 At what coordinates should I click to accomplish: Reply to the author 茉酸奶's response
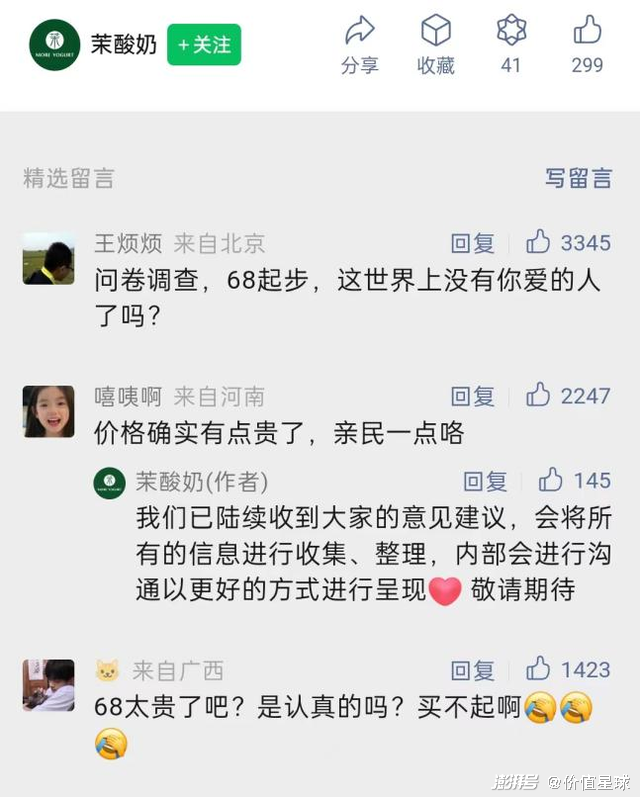[485, 481]
